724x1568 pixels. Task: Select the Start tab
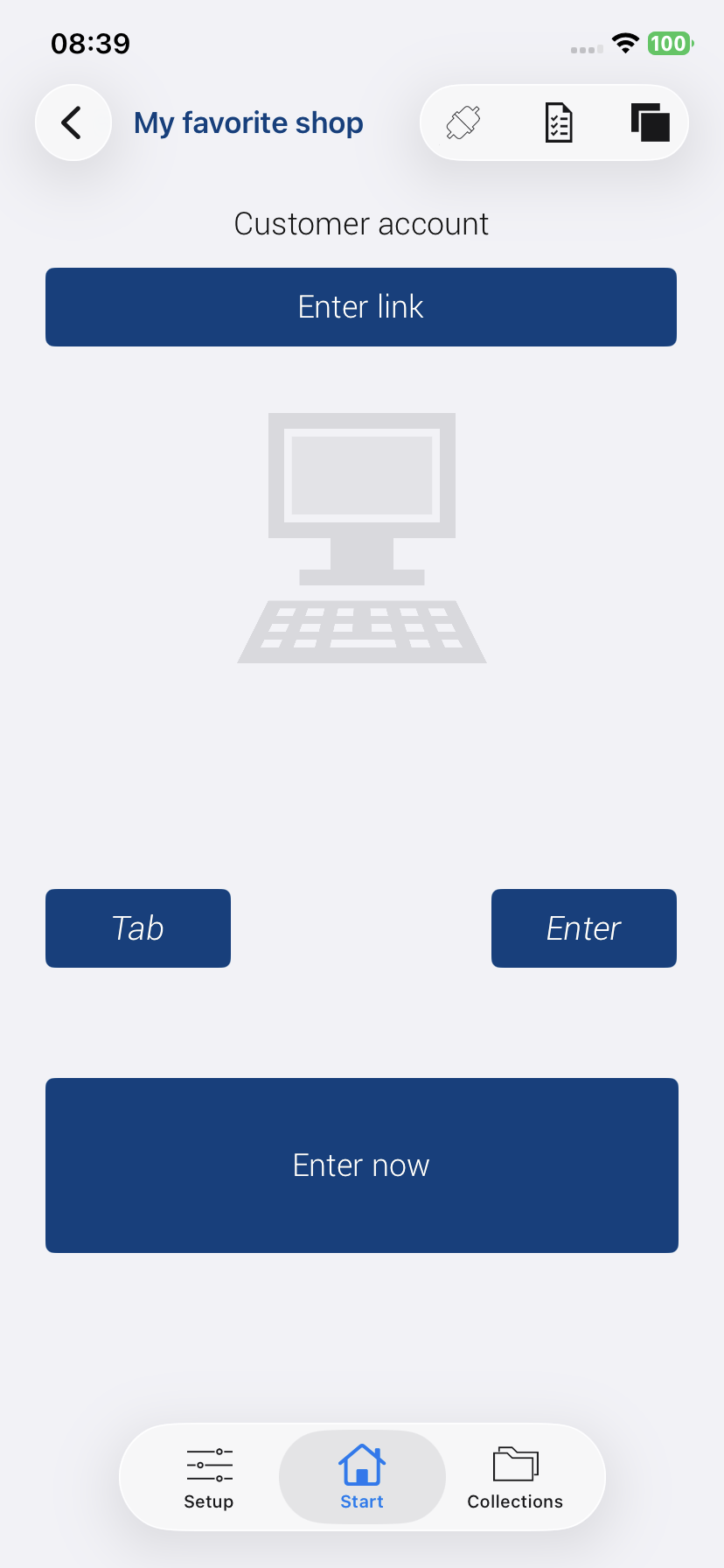(362, 1478)
